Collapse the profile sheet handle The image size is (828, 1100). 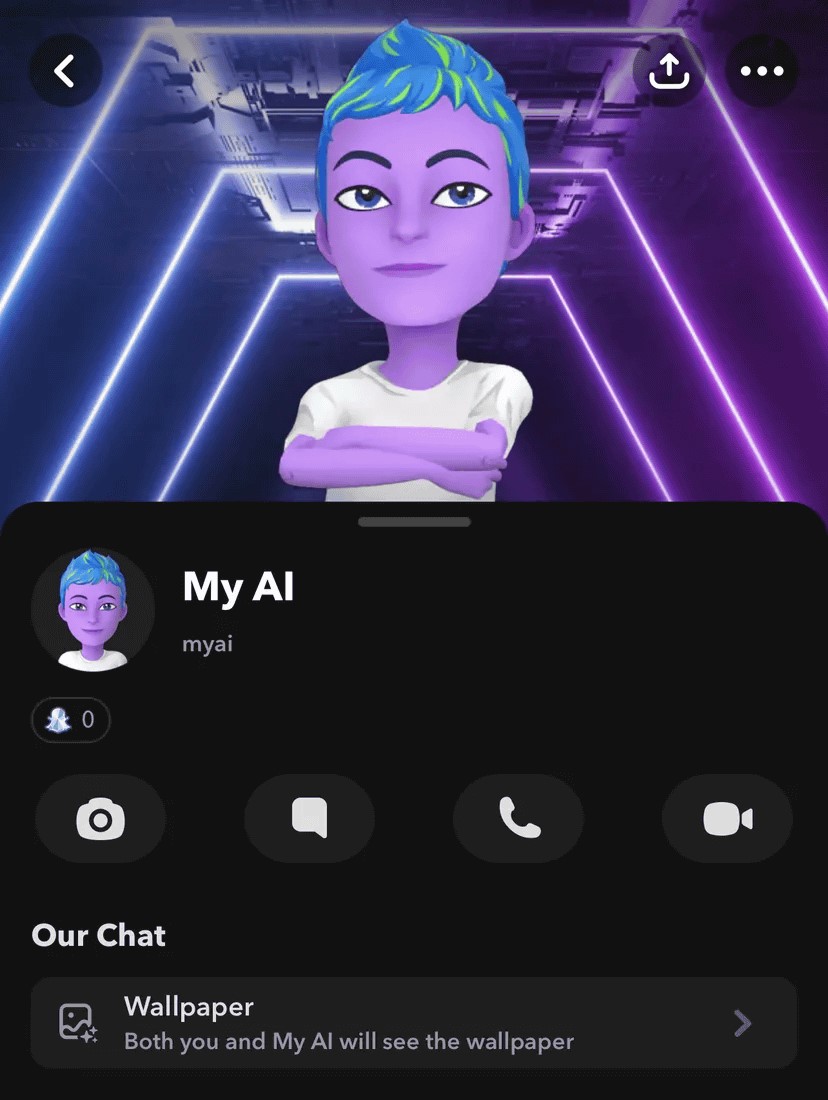(x=414, y=521)
